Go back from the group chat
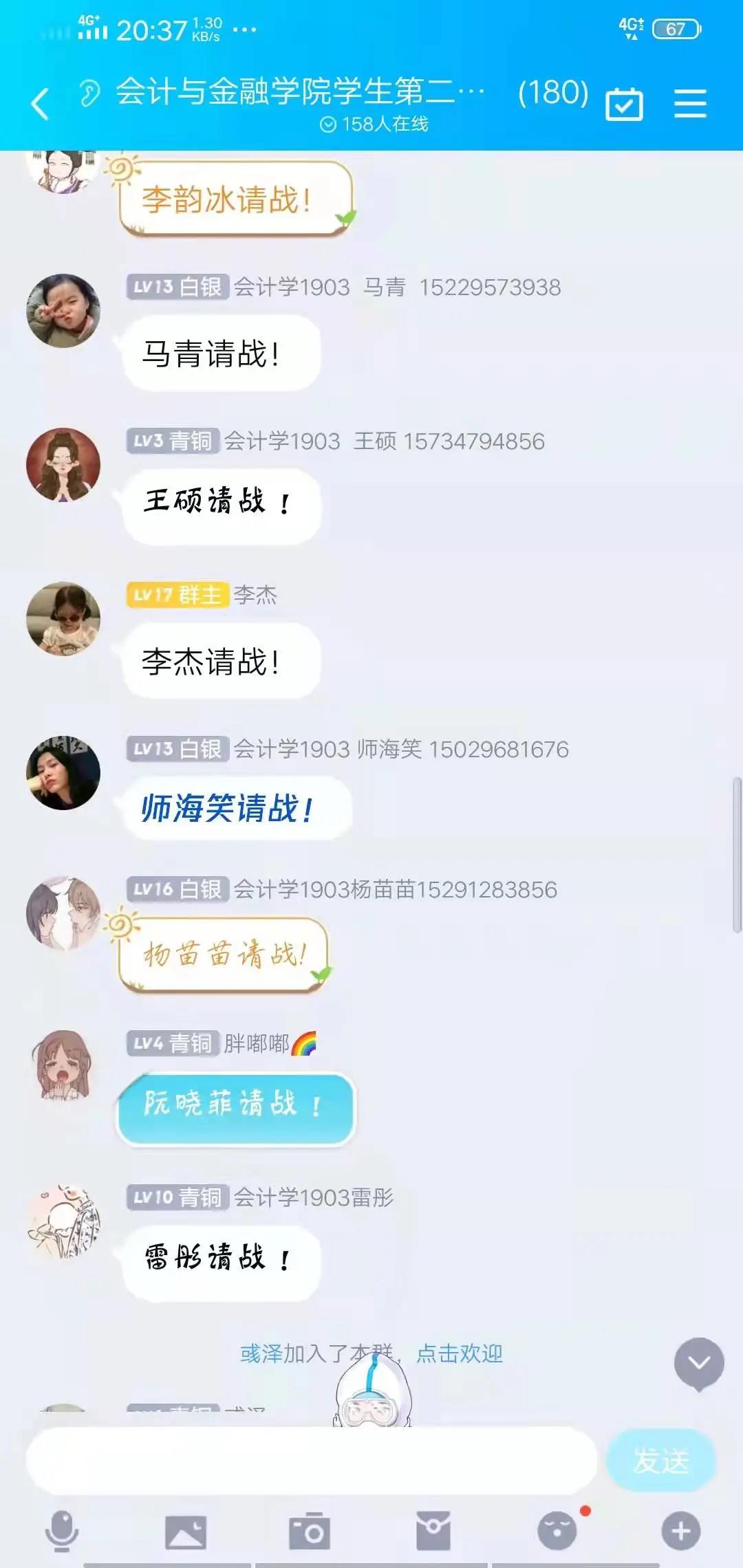 click(40, 104)
